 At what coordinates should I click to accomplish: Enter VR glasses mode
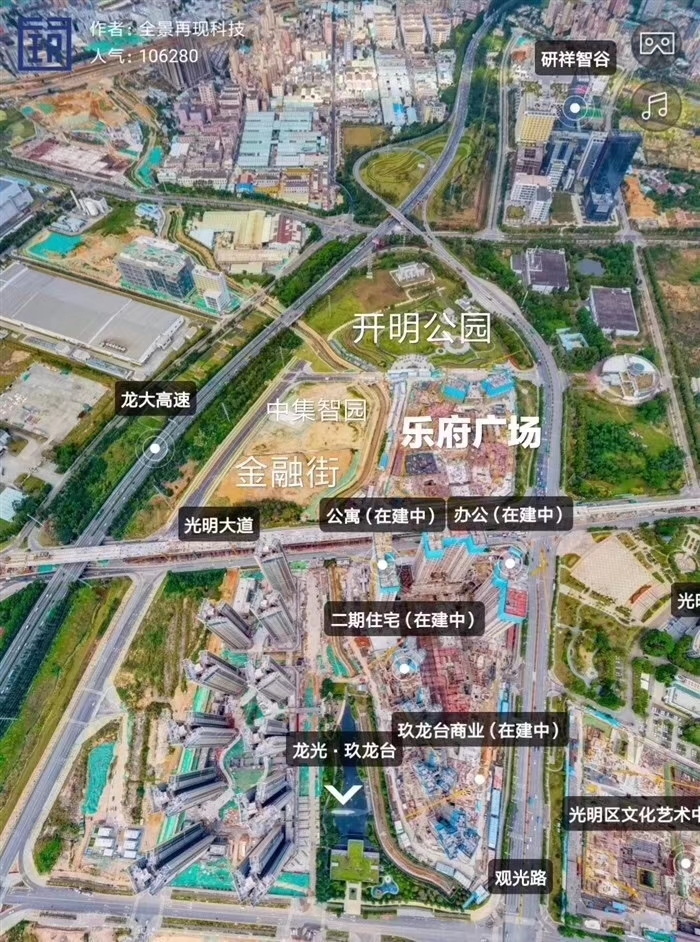point(656,44)
